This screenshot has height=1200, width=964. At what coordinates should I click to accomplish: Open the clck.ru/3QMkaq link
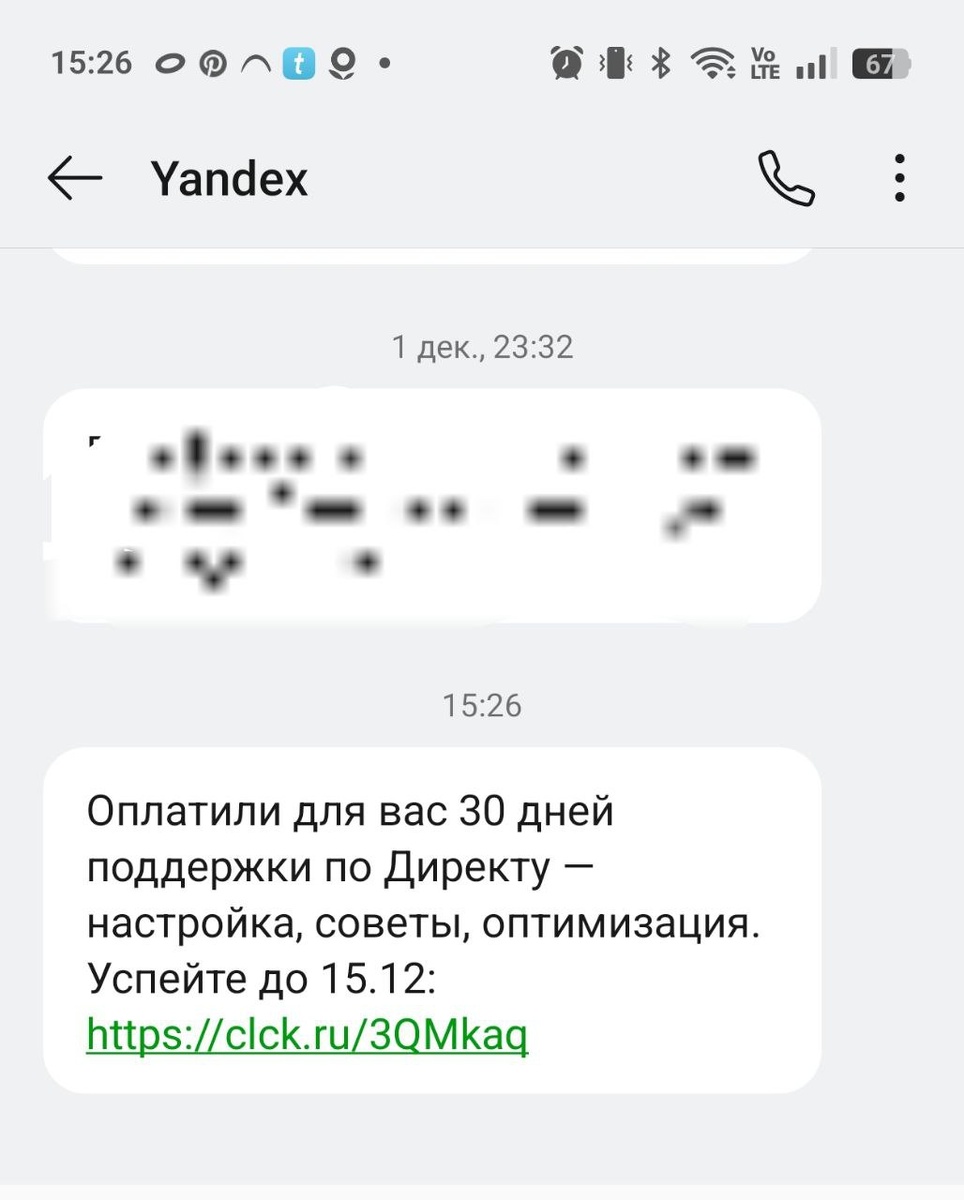pos(307,1035)
